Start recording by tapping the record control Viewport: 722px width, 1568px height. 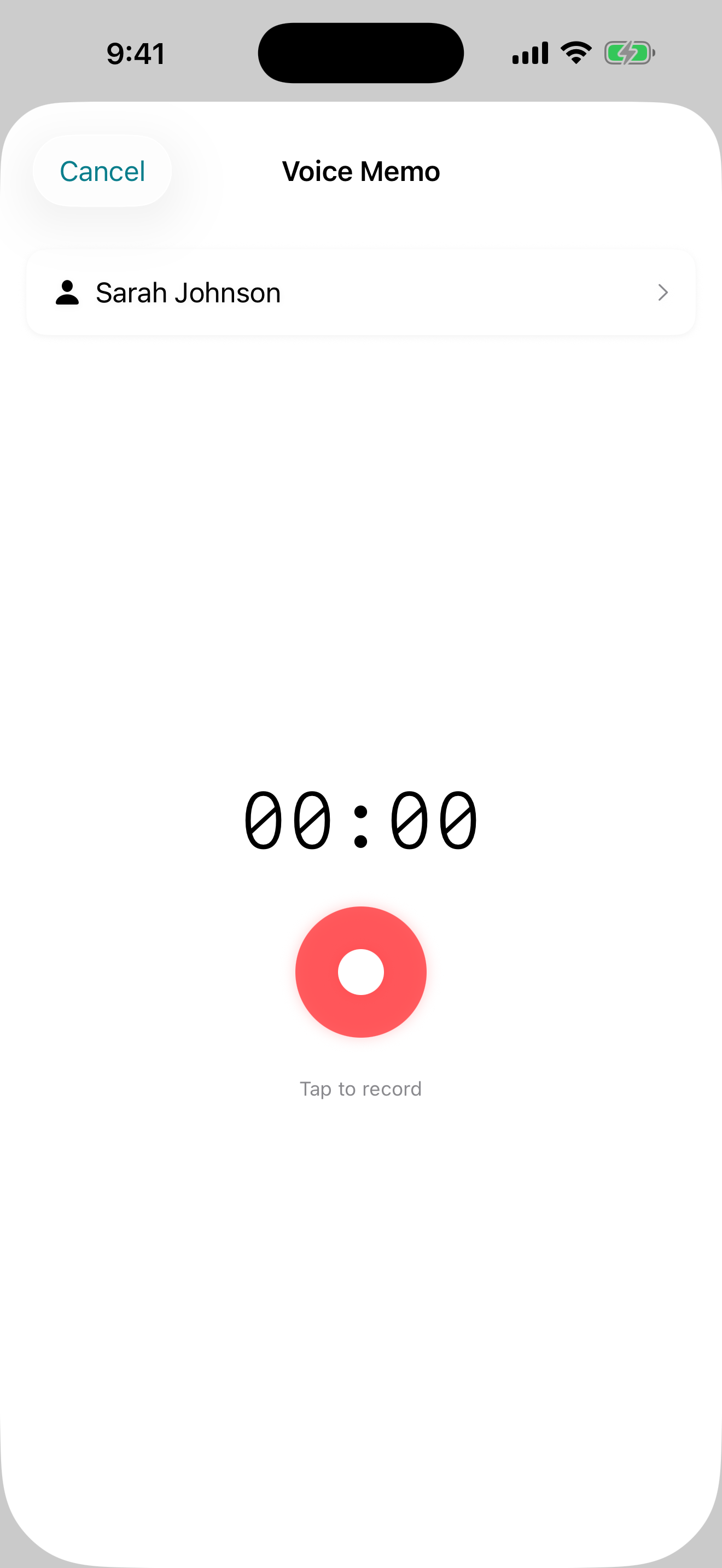tap(361, 972)
